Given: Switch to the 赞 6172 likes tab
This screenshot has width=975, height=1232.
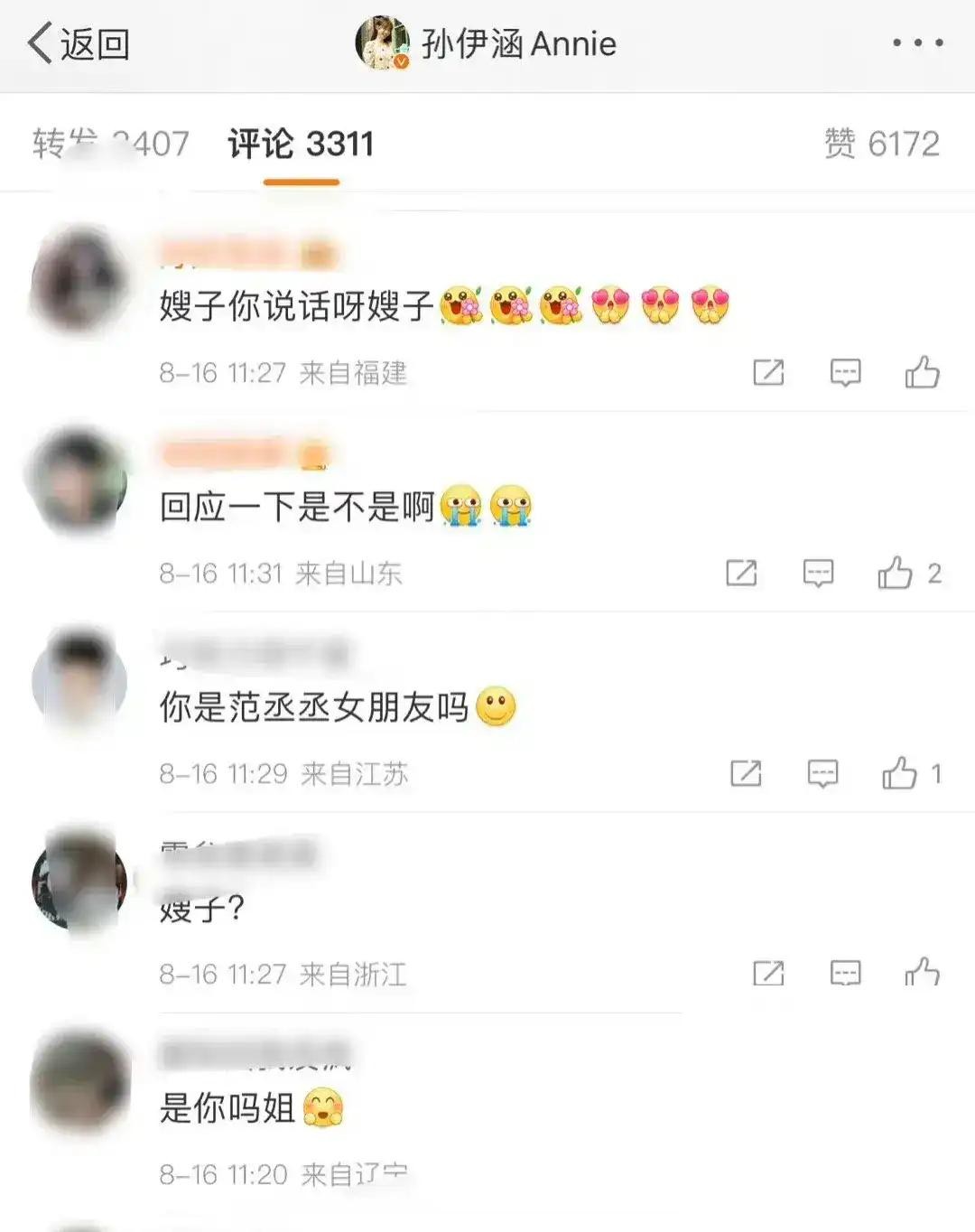Looking at the screenshot, I should pos(881,144).
